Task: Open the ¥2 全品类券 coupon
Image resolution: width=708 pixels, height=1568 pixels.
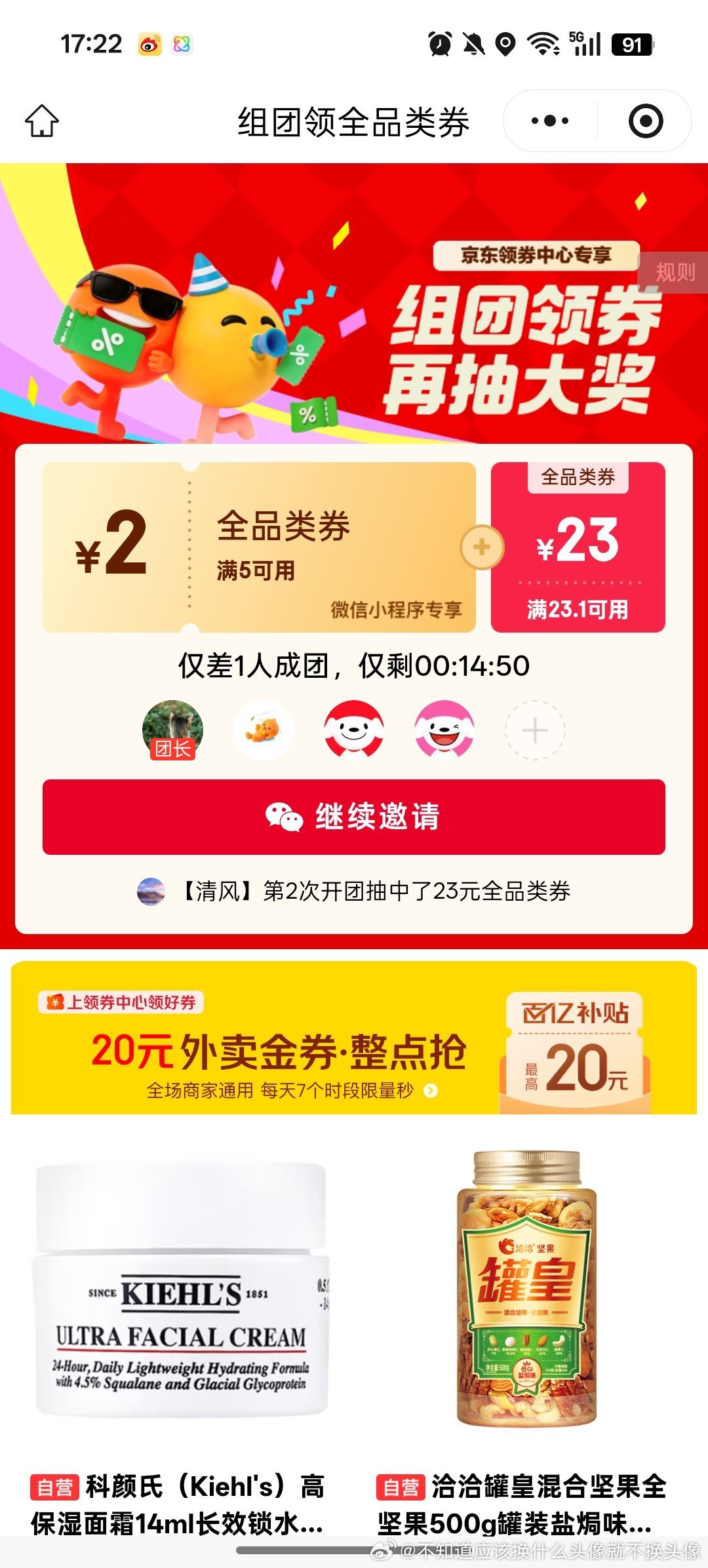Action: [x=259, y=547]
